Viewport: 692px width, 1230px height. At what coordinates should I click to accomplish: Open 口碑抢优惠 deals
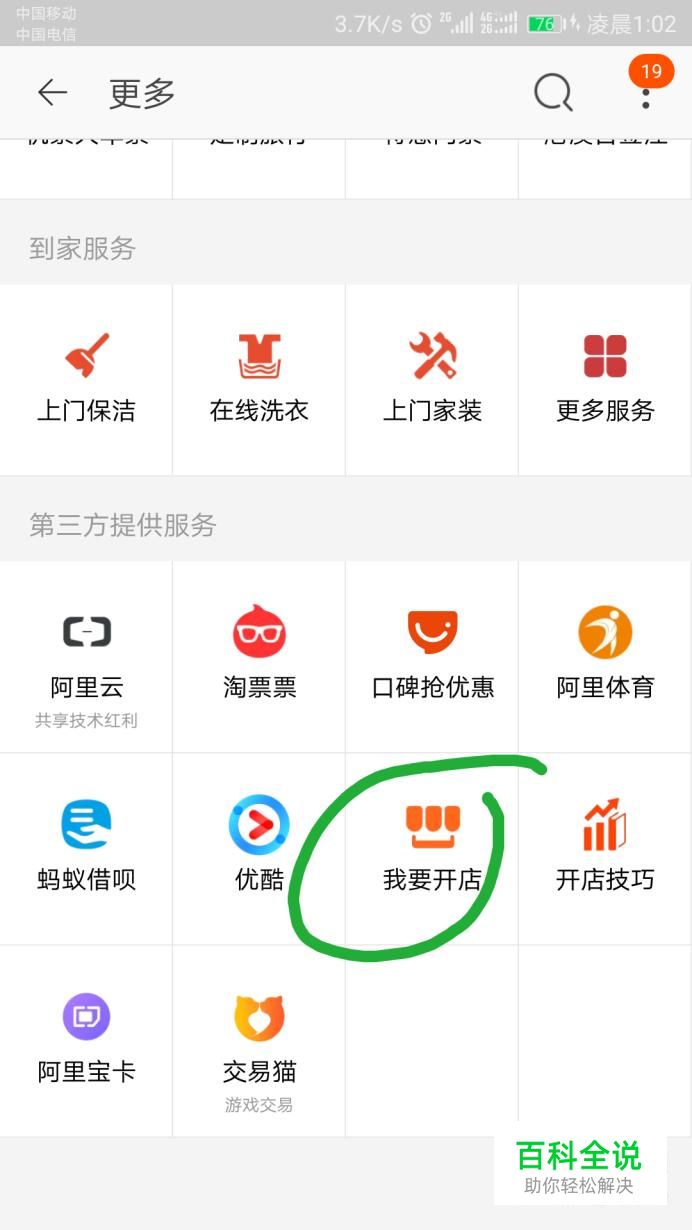(x=432, y=656)
